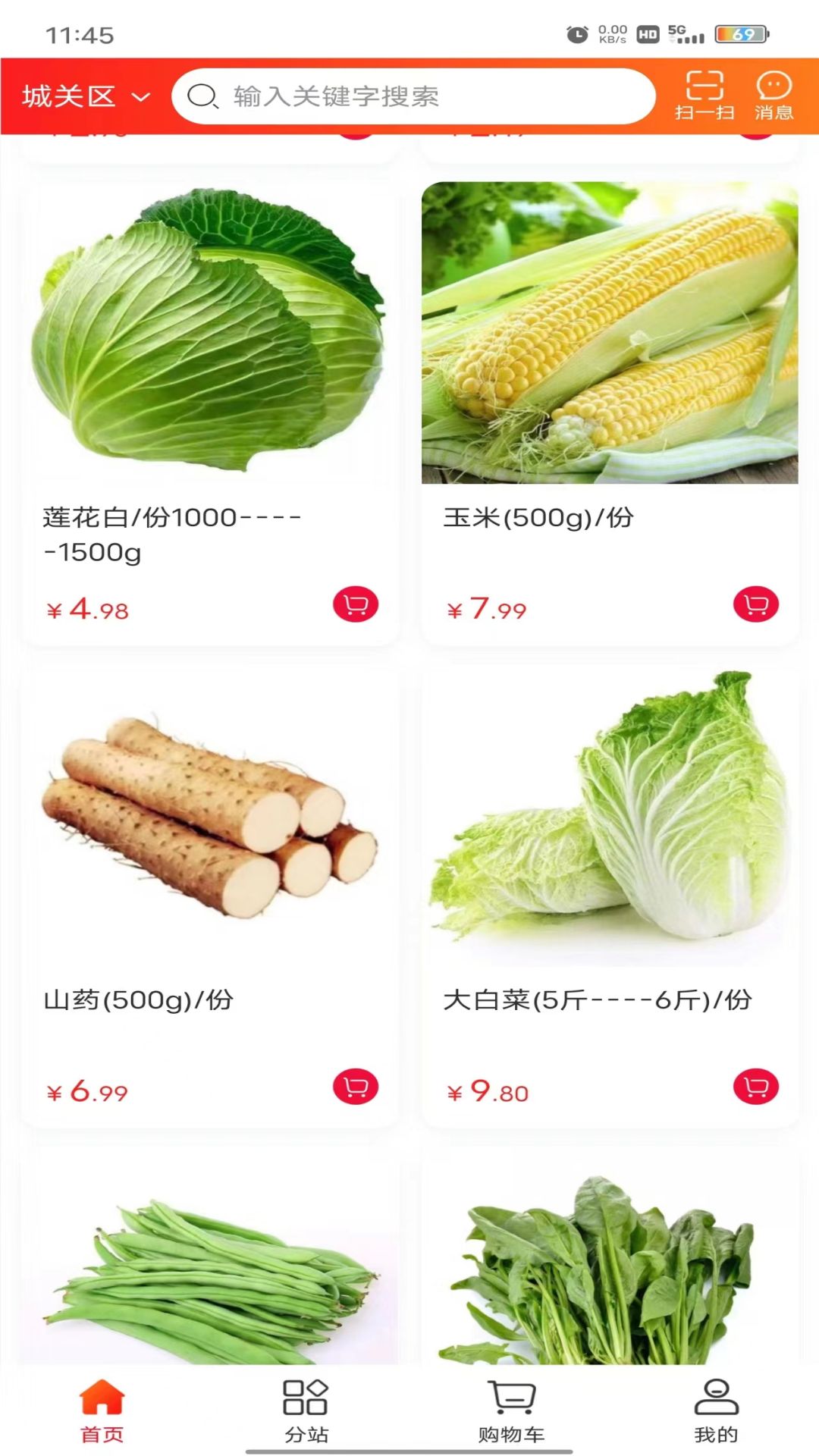Screen dimensions: 819x1456
Task: Add 莲花白 to the cart
Action: pyautogui.click(x=356, y=604)
